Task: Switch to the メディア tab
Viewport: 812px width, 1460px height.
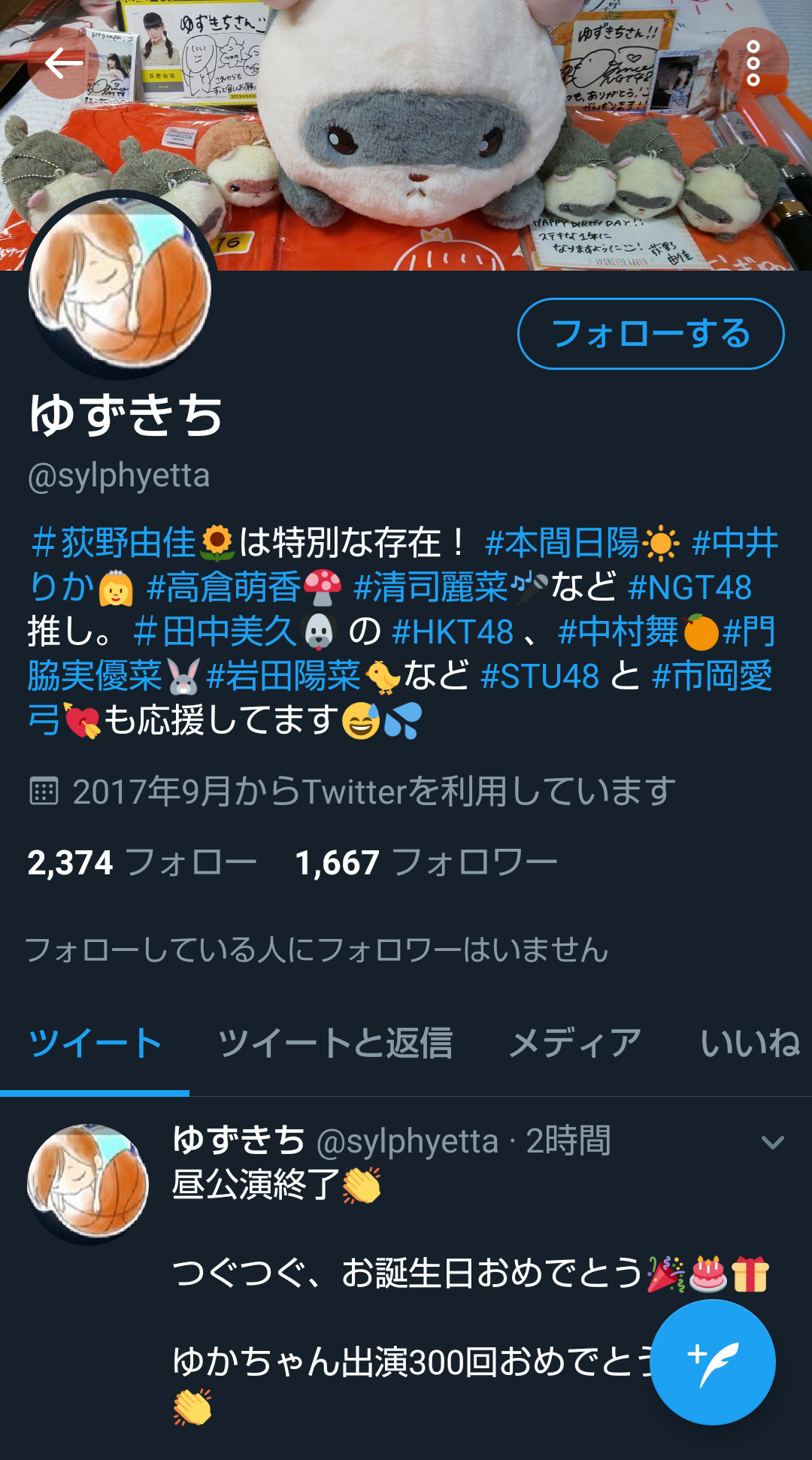Action: [x=575, y=1044]
